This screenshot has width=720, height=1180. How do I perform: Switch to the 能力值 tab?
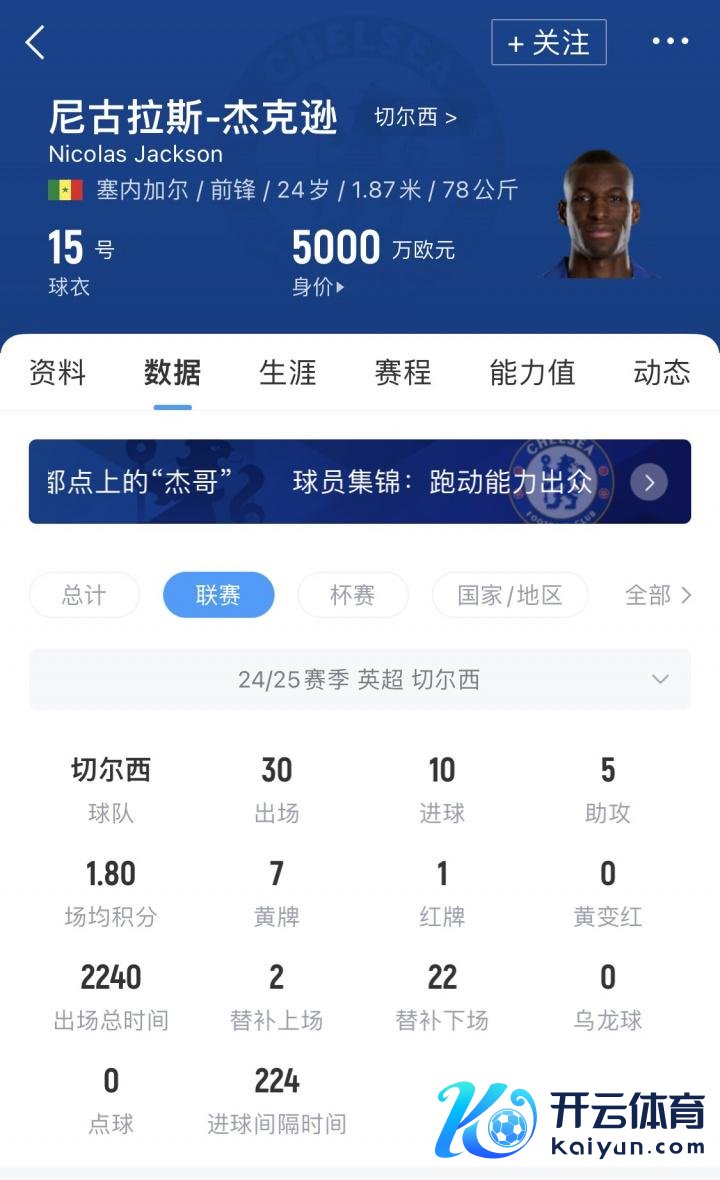point(532,373)
